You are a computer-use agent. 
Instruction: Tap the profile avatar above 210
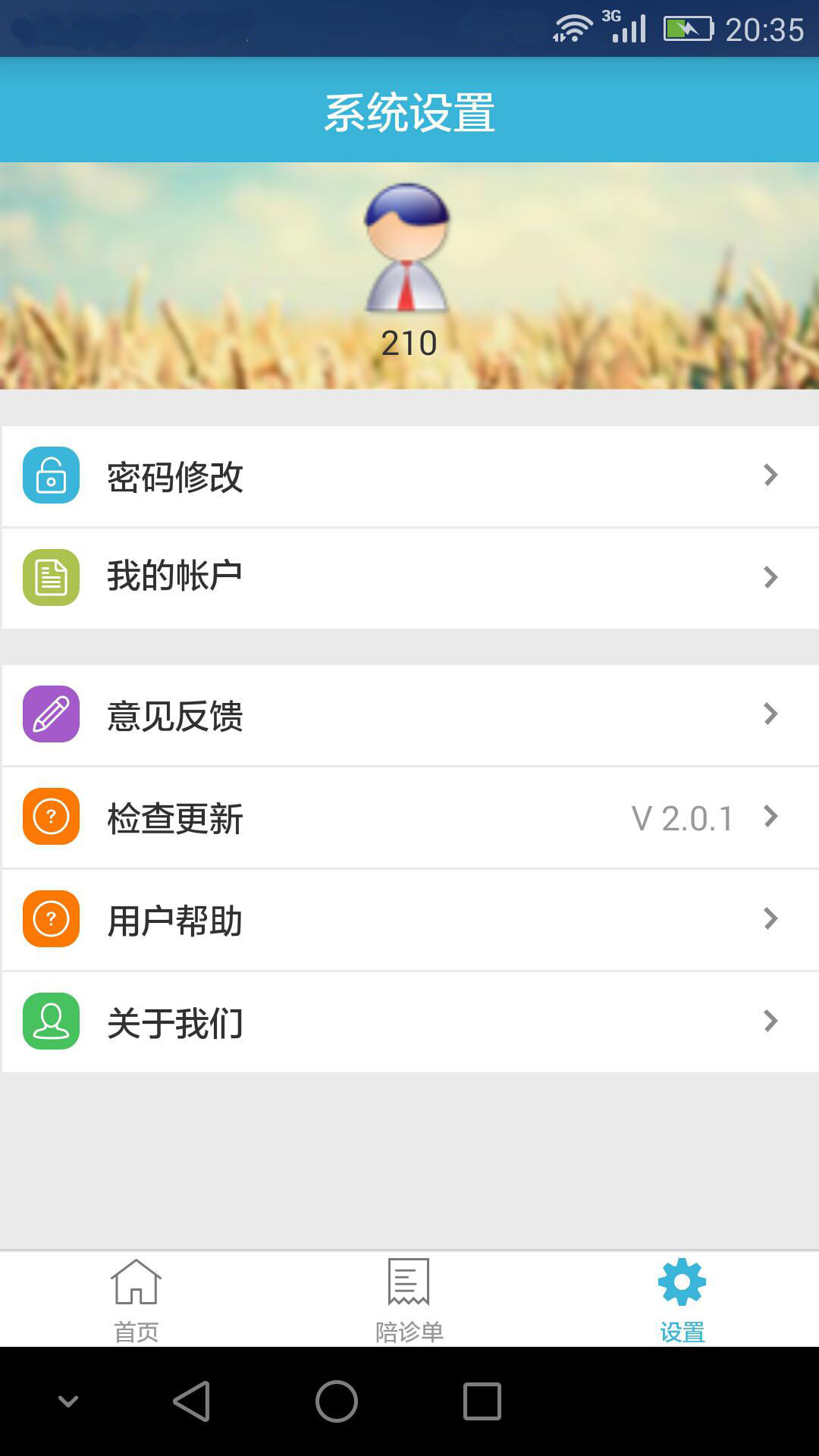[x=407, y=248]
